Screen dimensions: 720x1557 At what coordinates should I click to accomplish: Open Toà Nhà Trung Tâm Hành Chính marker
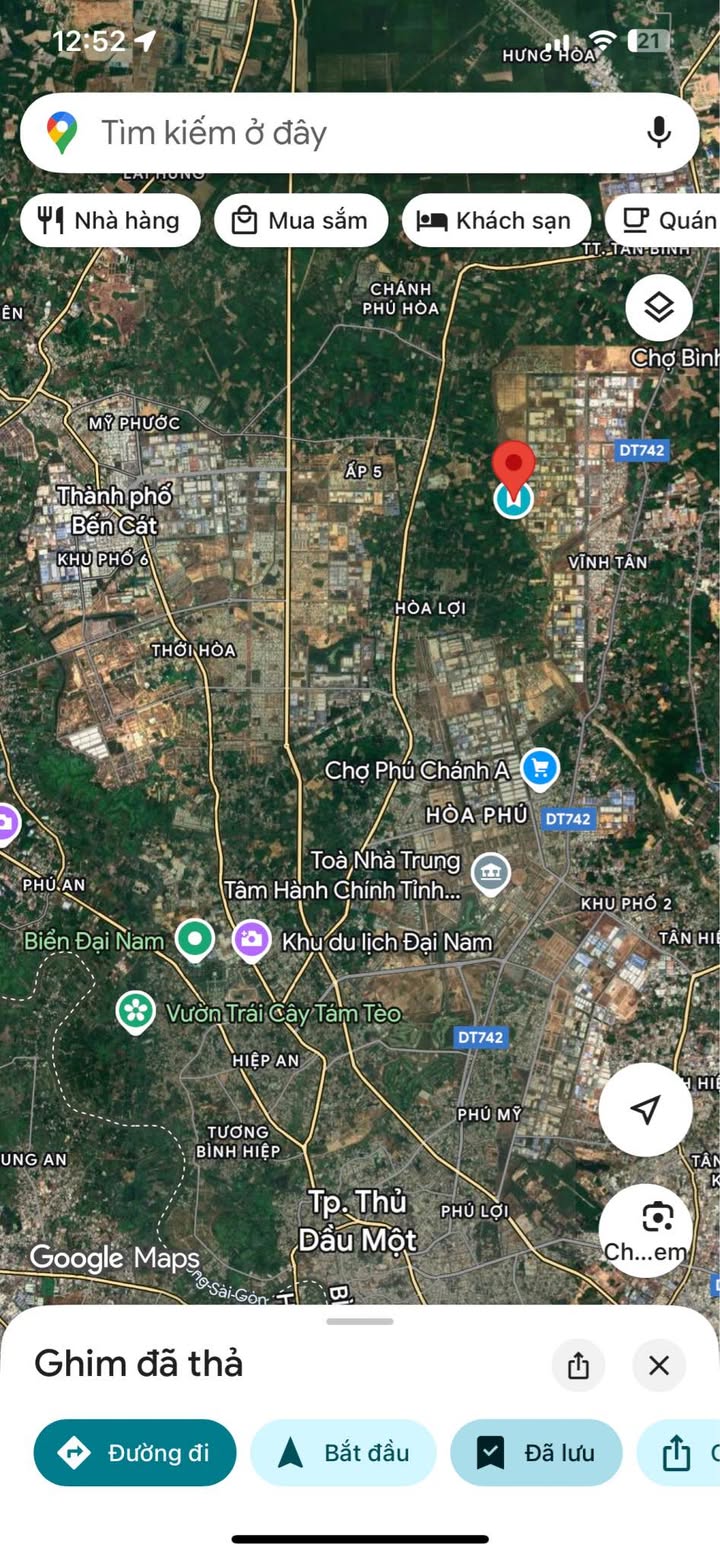pos(490,873)
